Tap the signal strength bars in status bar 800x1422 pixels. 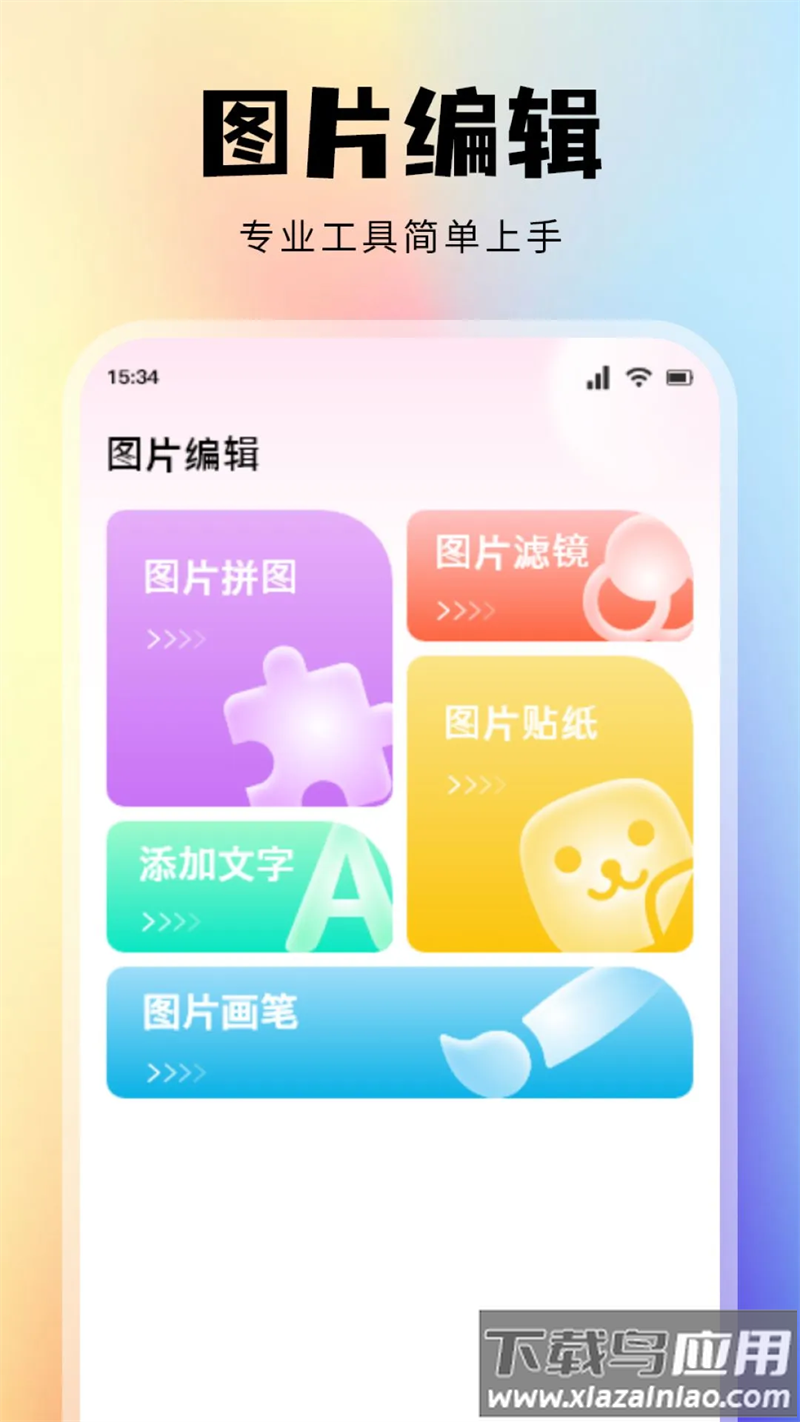click(597, 379)
